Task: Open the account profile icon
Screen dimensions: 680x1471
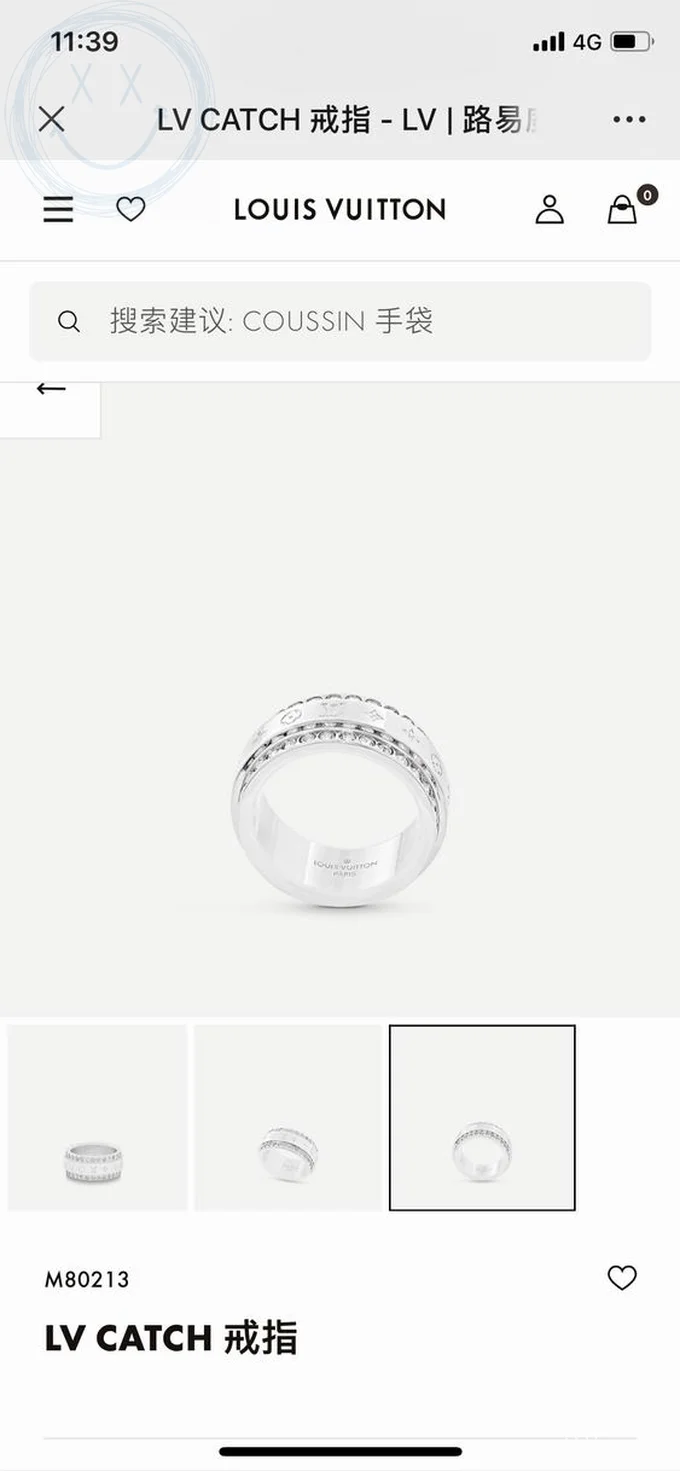Action: [x=549, y=209]
